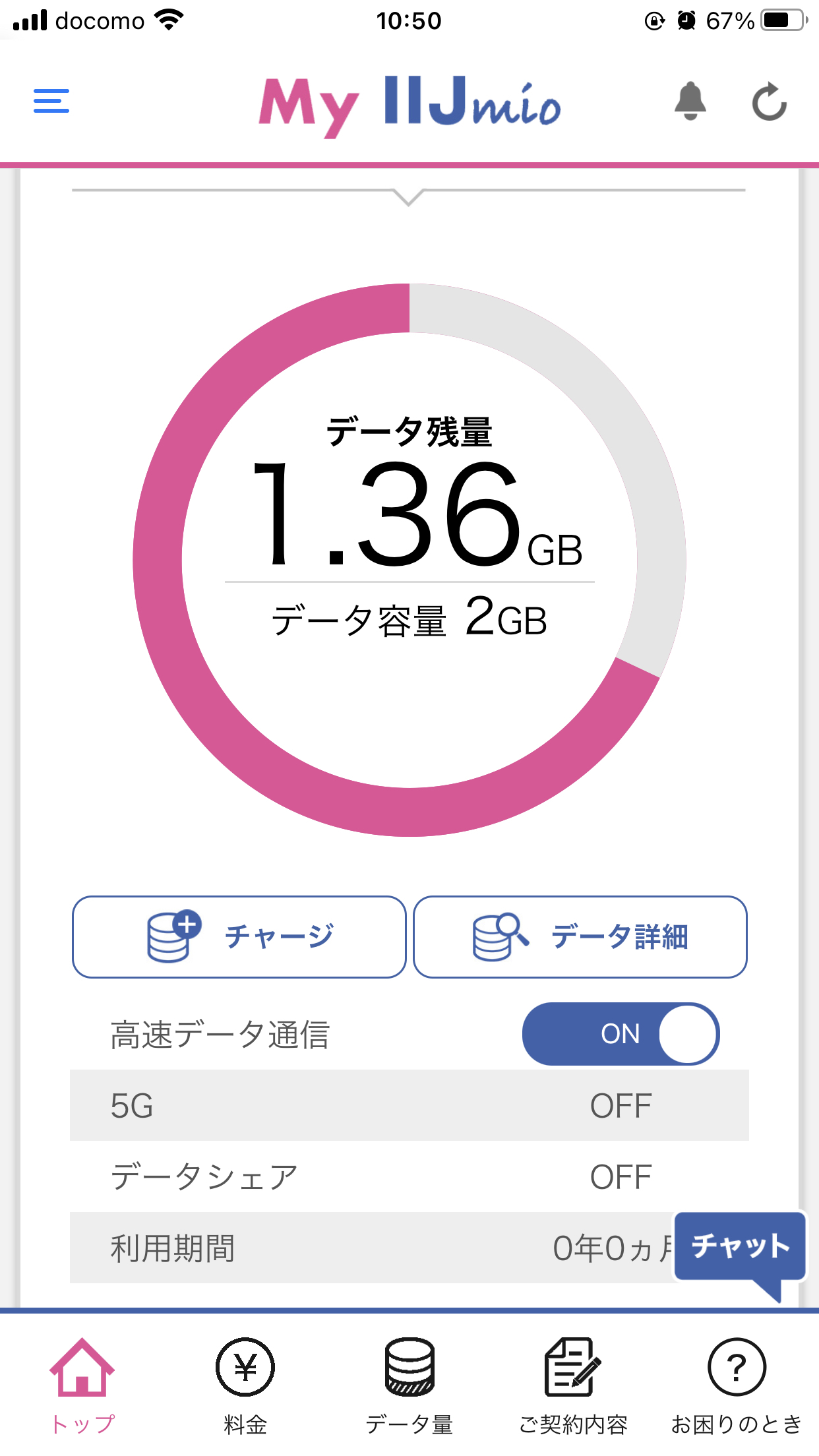Expand the chevron above the data gauge
This screenshot has height=1456, width=819.
click(x=409, y=196)
